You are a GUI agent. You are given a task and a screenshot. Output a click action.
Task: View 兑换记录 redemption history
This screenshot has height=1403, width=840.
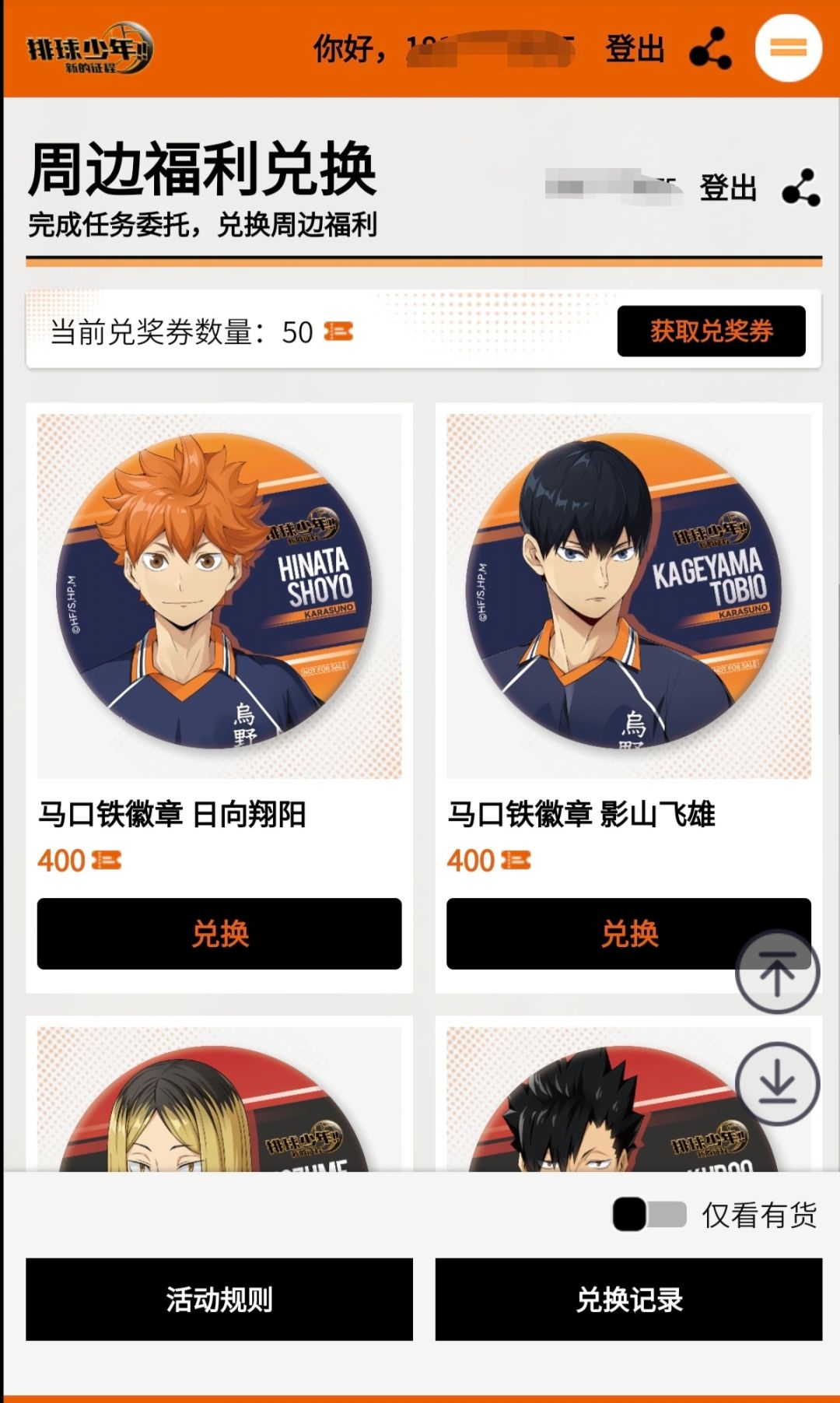(628, 1299)
